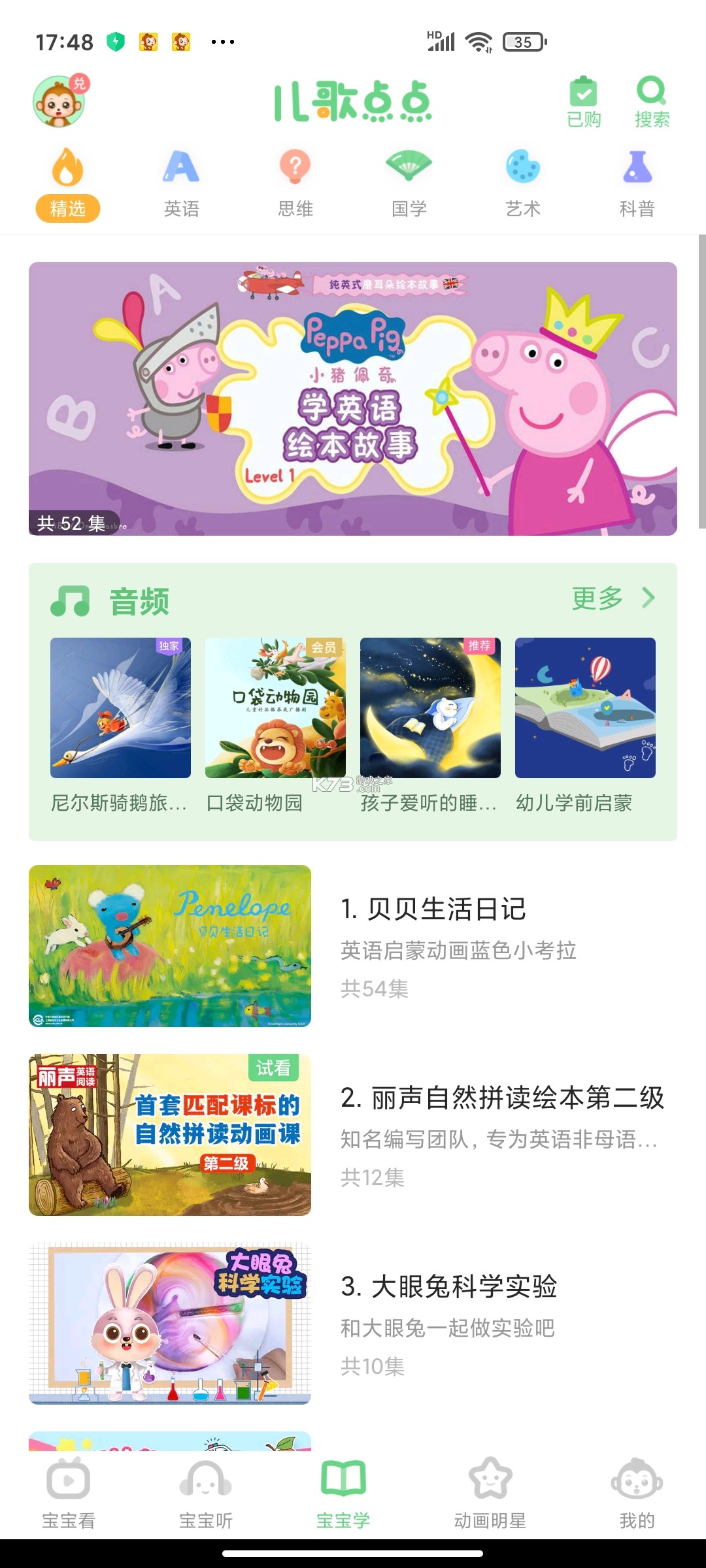
Task: Switch to the 英语 category
Action: click(x=181, y=184)
